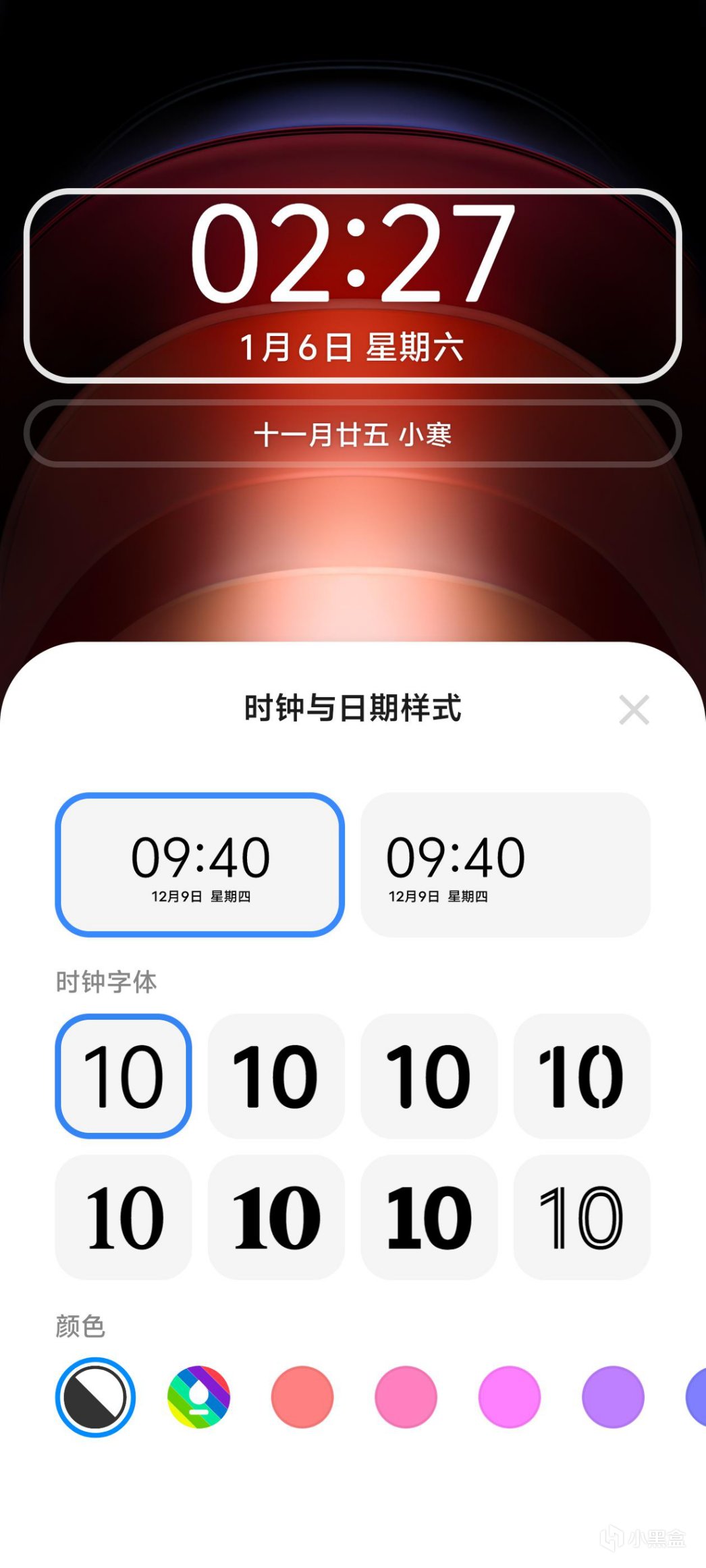Tap the lunar date 十一月廿五 小寒 widget
Viewport: 706px width, 1568px height.
(x=352, y=434)
